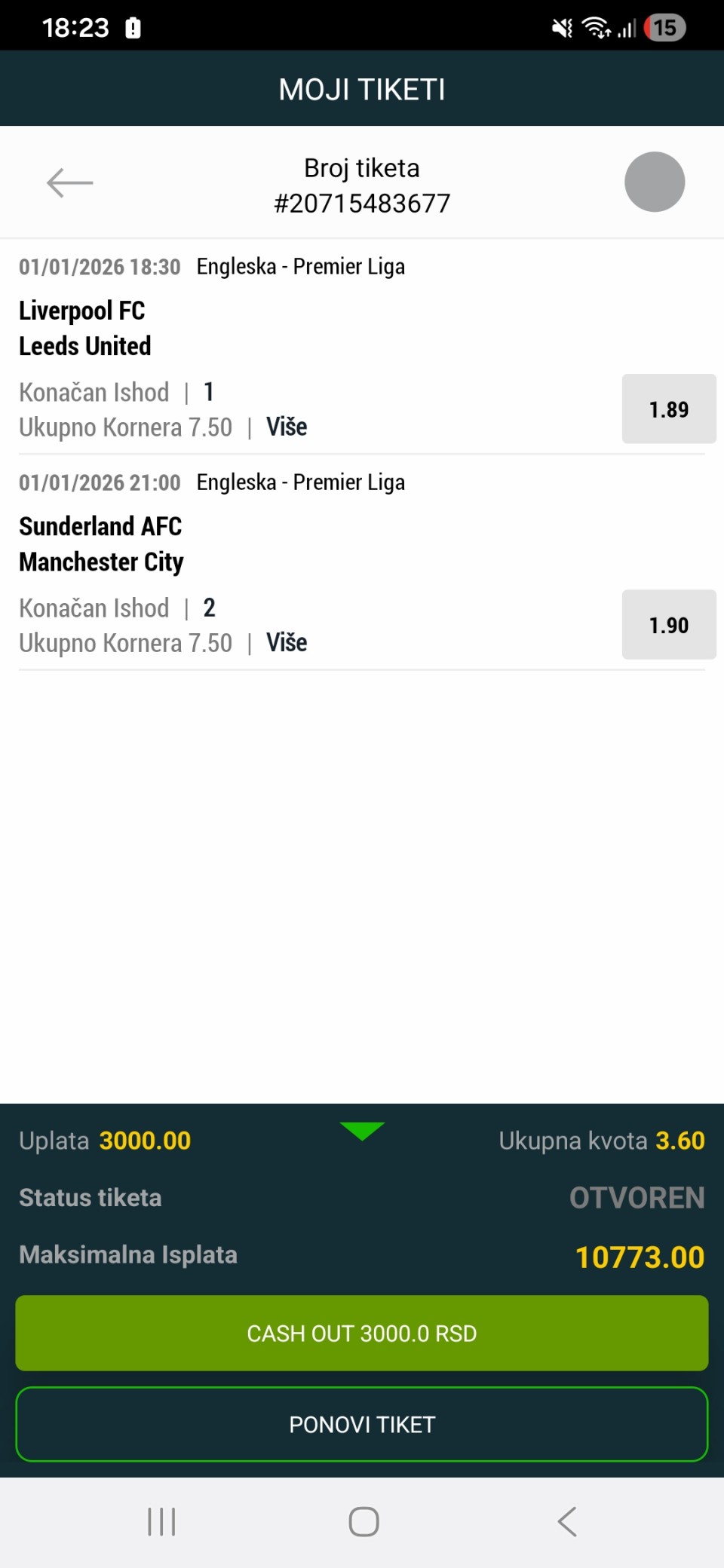This screenshot has height=1568, width=724.
Task: Go back using the top-left arrow
Action: [69, 182]
